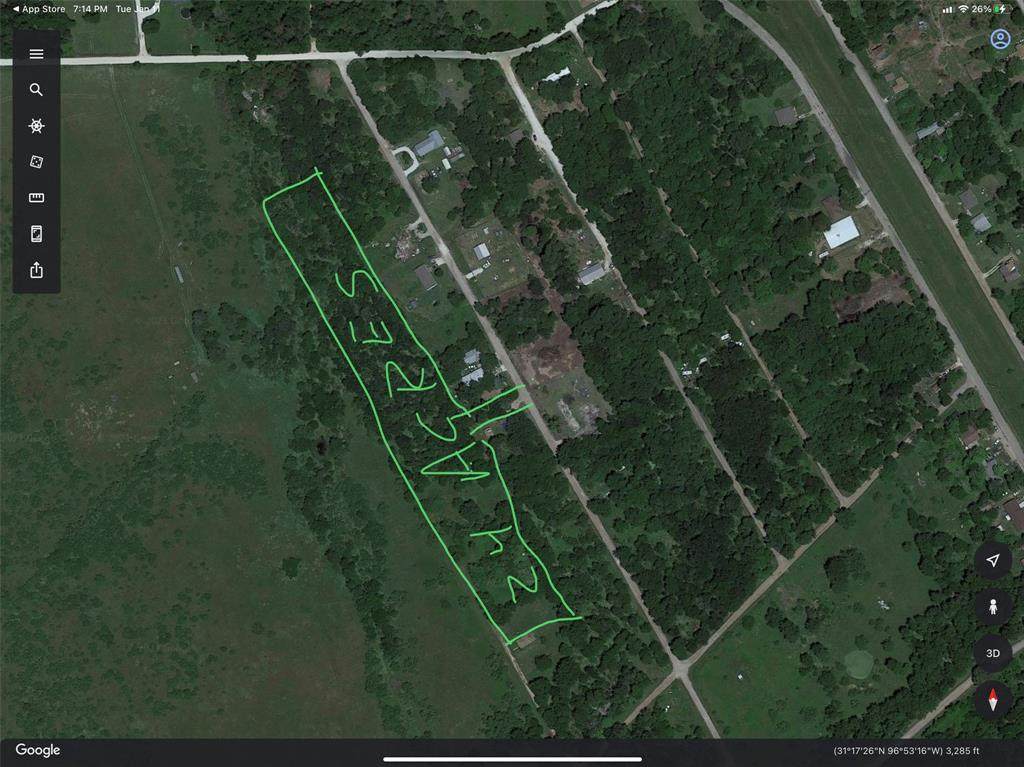Open the search tool
This screenshot has width=1024, height=767.
coord(36,90)
